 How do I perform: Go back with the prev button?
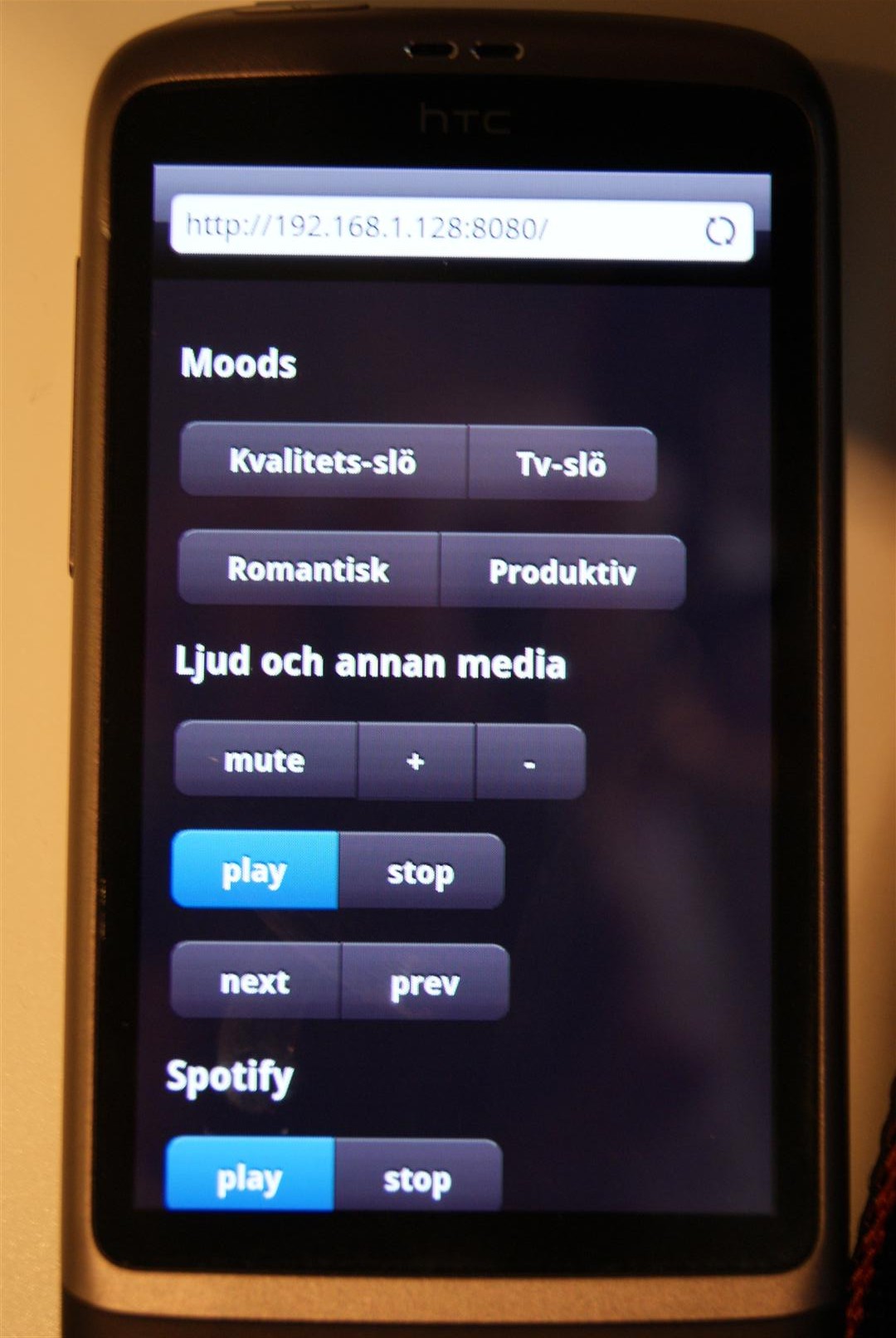[424, 983]
